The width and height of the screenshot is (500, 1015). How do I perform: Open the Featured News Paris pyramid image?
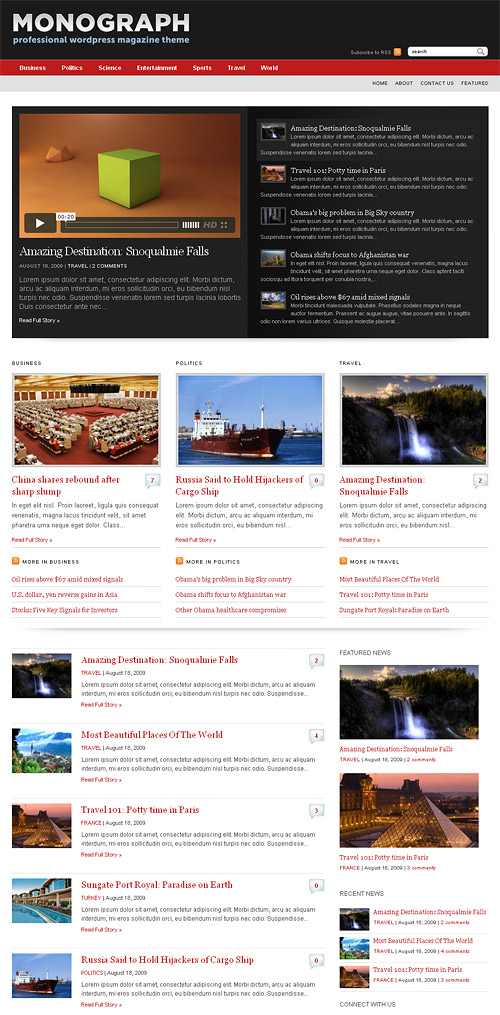click(x=409, y=810)
